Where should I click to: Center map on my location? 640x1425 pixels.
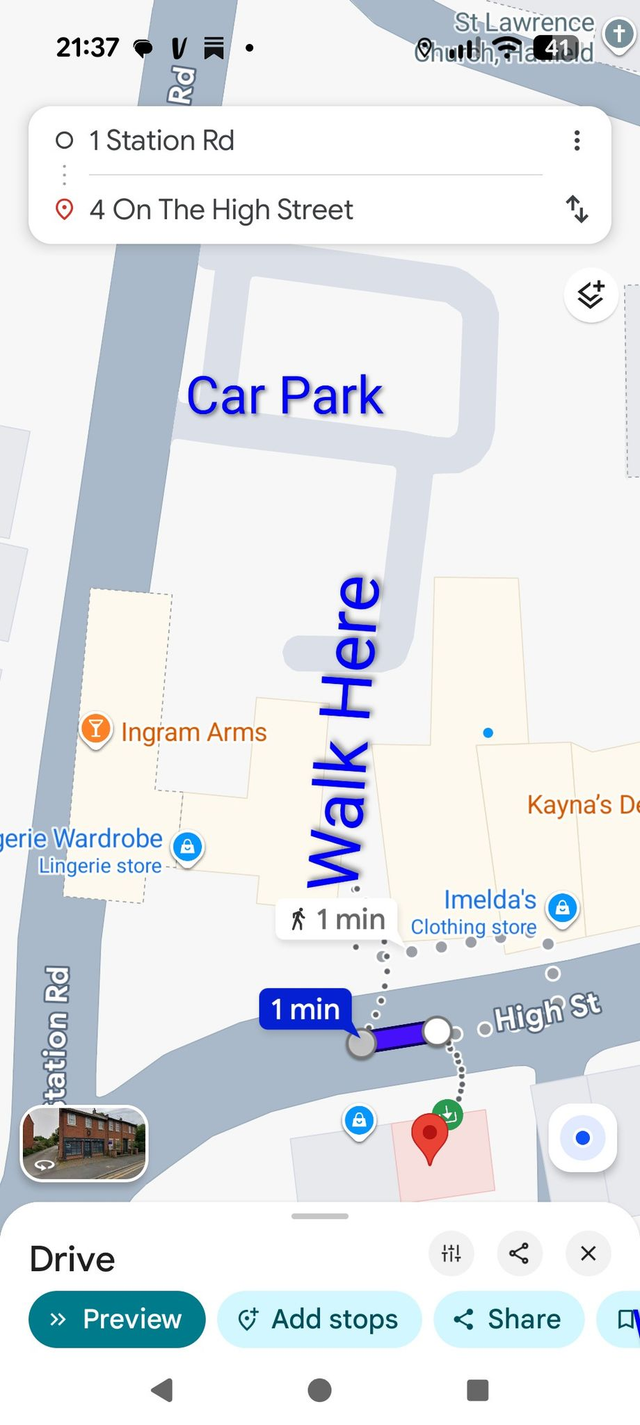pyautogui.click(x=583, y=1138)
